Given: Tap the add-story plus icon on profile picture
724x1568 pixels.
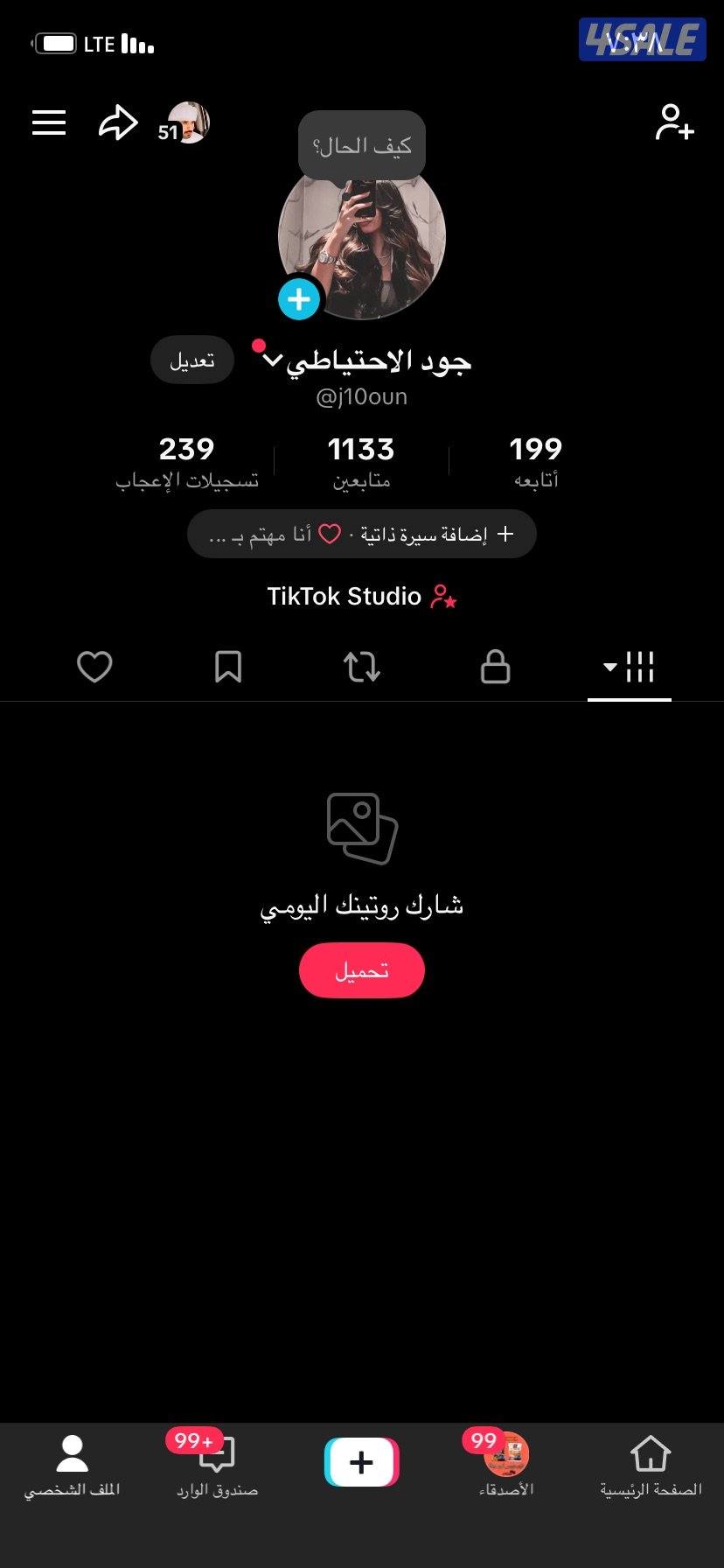Looking at the screenshot, I should click(298, 298).
